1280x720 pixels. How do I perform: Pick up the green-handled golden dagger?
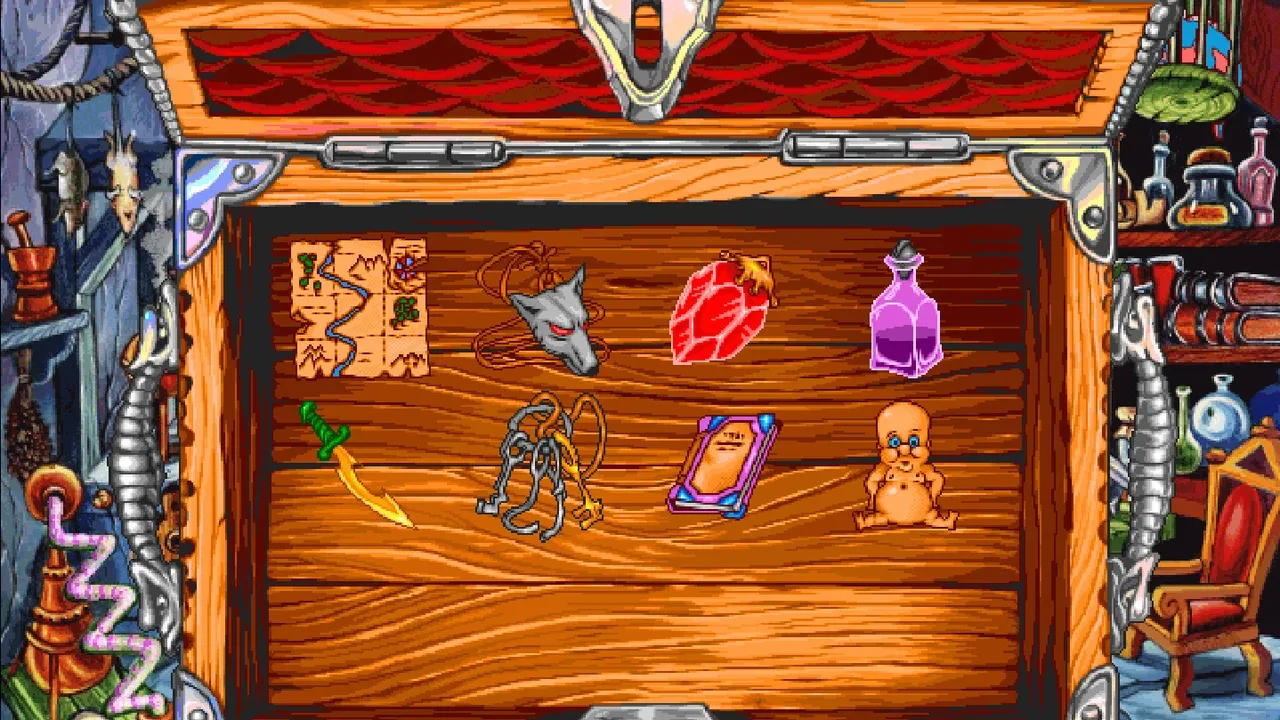point(354,463)
